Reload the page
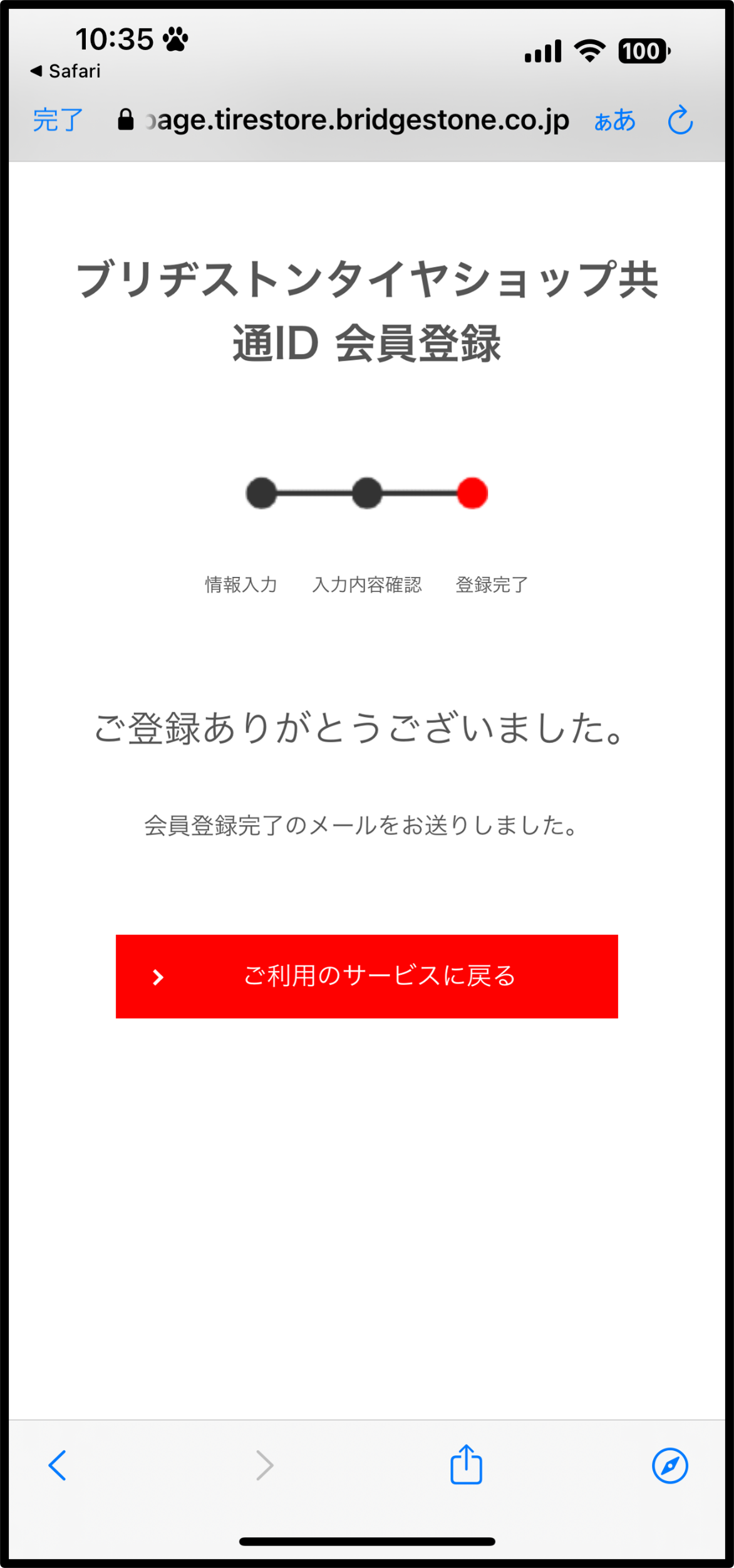 (680, 120)
